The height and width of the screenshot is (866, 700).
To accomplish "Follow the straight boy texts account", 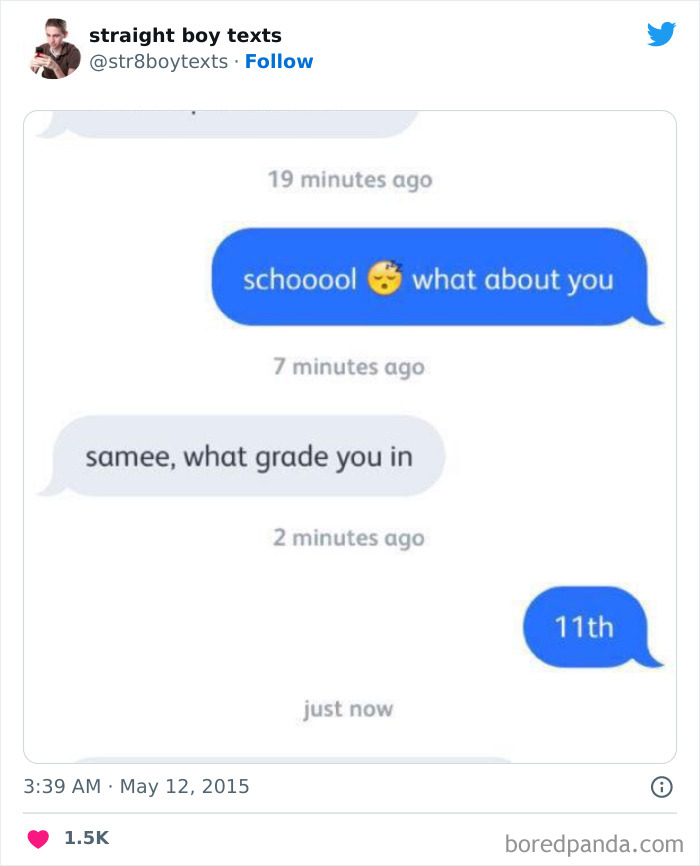I will point(279,61).
